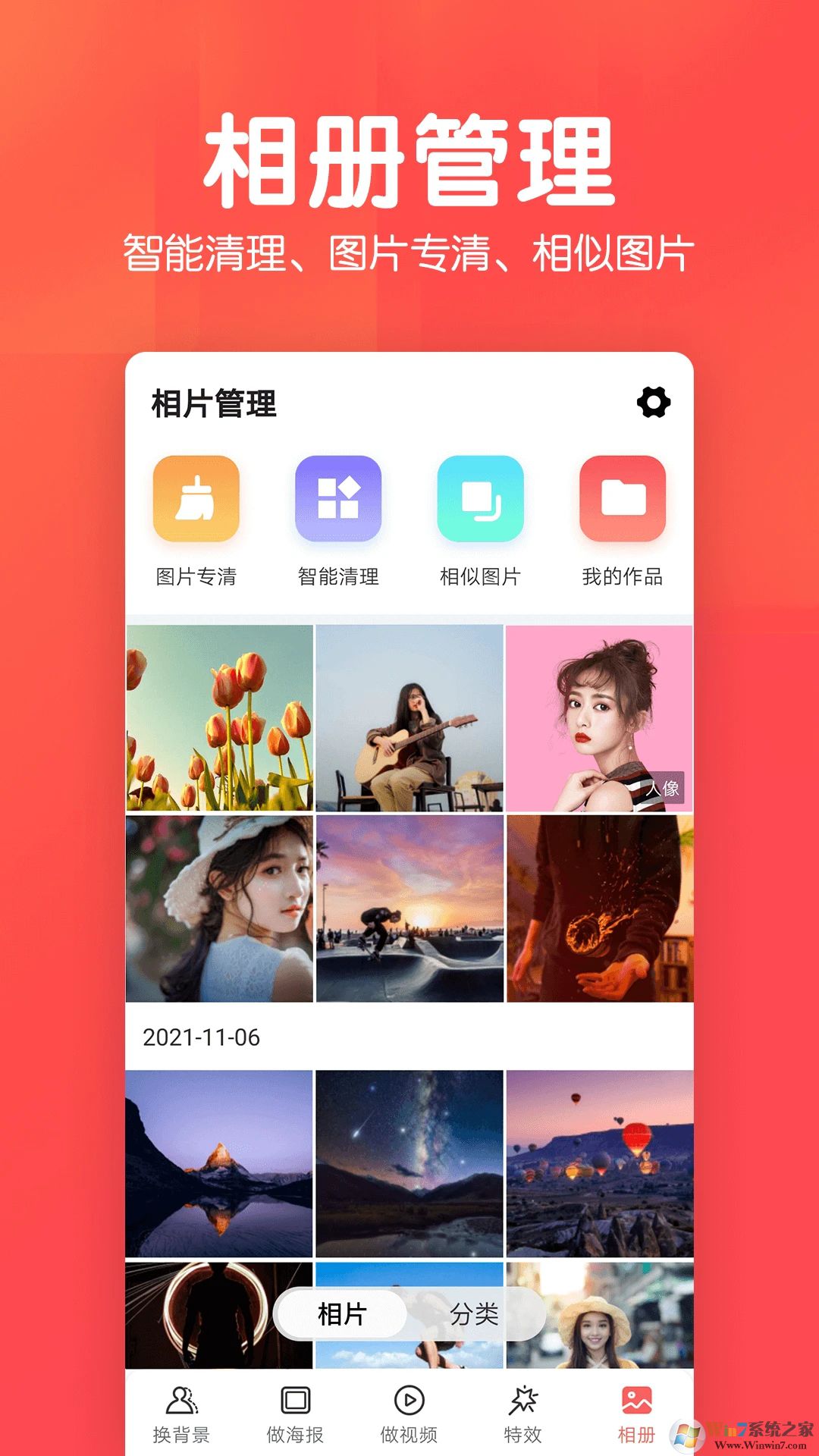Open the settings gear icon

pyautogui.click(x=654, y=404)
